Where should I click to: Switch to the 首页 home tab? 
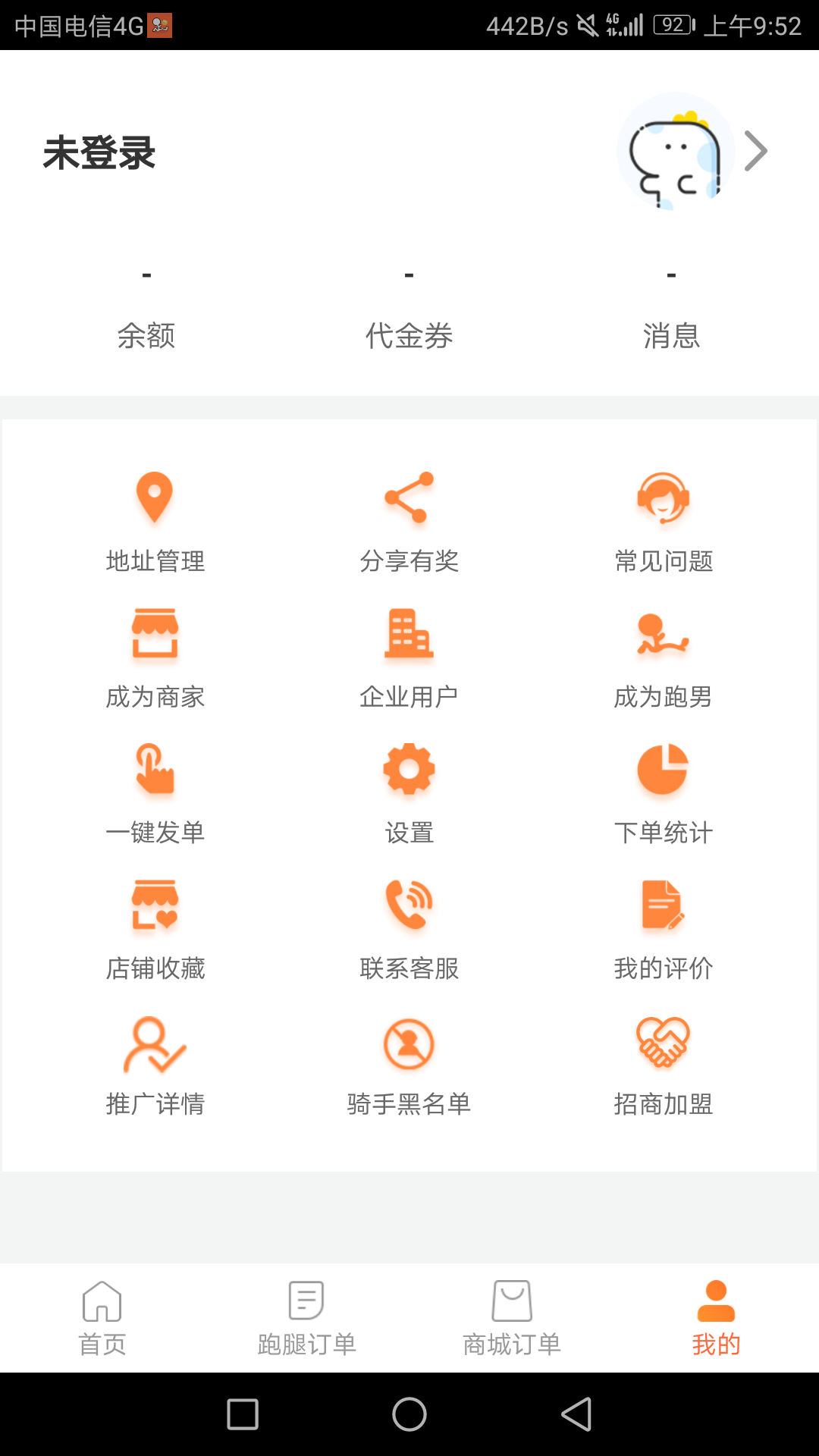pyautogui.click(x=102, y=1318)
